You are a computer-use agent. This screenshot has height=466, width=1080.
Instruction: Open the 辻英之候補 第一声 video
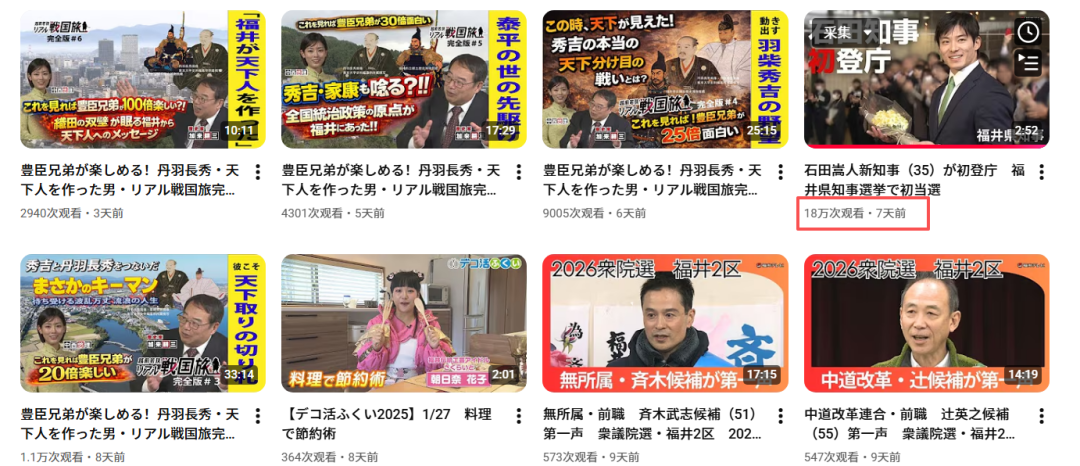926,322
